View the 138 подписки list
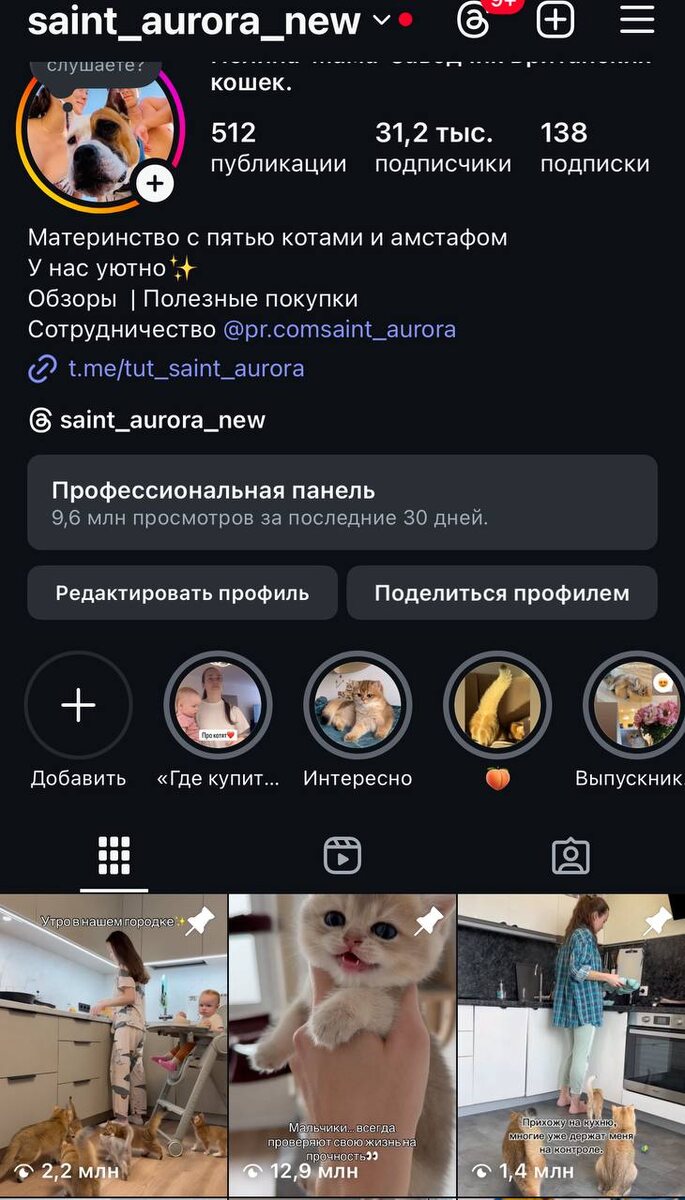This screenshot has height=1200, width=685. 594,147
